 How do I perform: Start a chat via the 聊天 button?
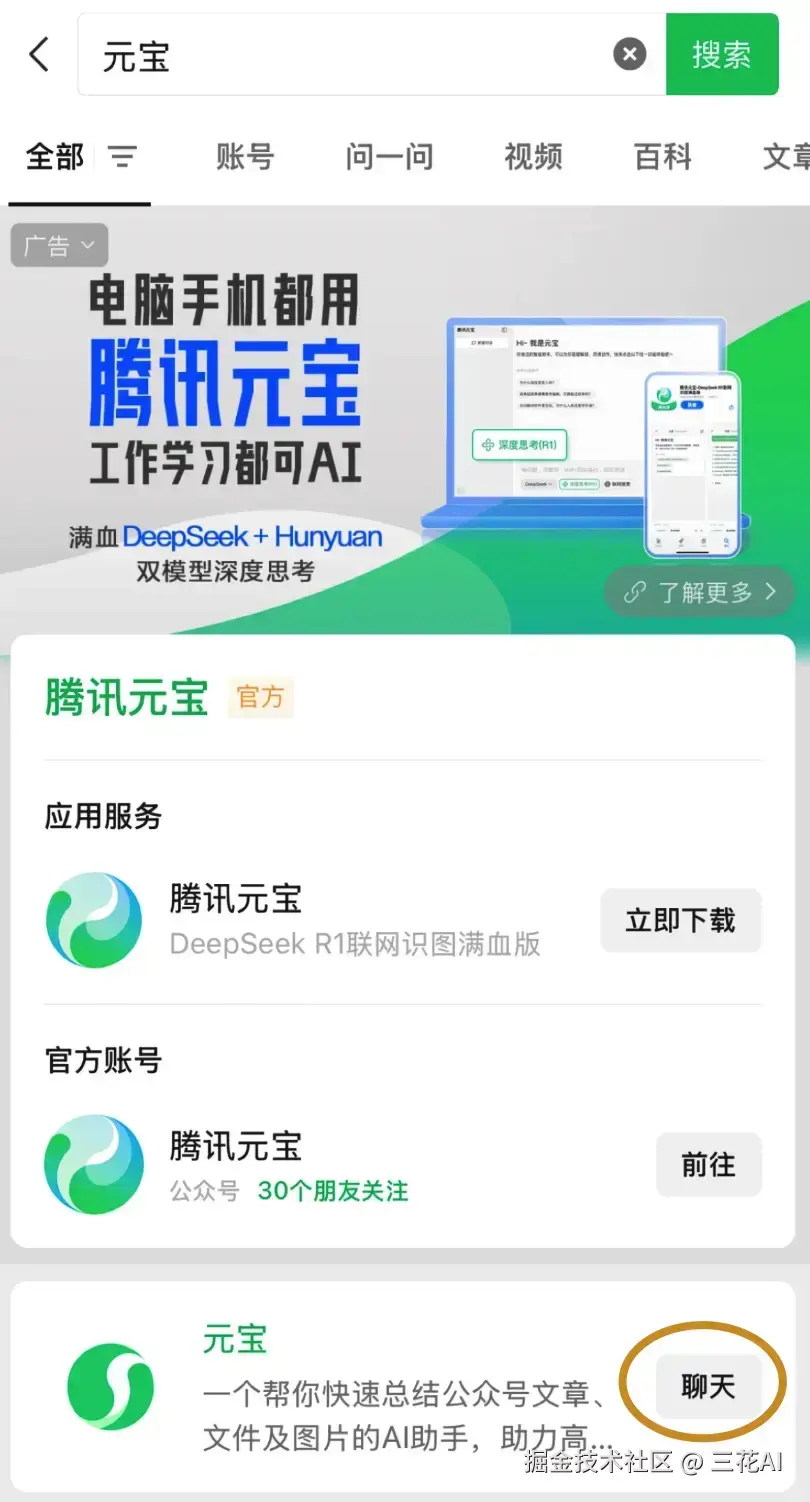tap(708, 1386)
